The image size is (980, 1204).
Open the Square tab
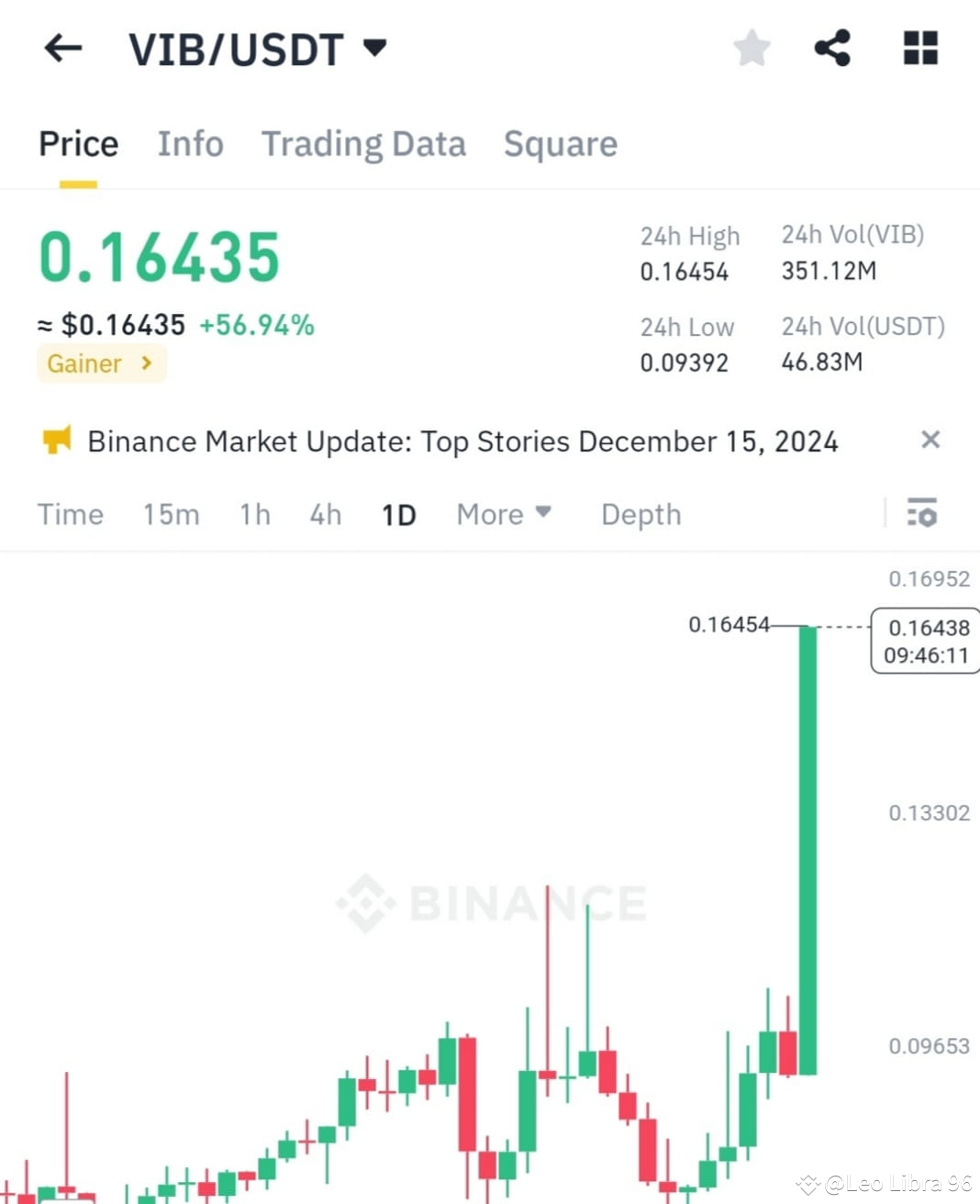point(560,144)
